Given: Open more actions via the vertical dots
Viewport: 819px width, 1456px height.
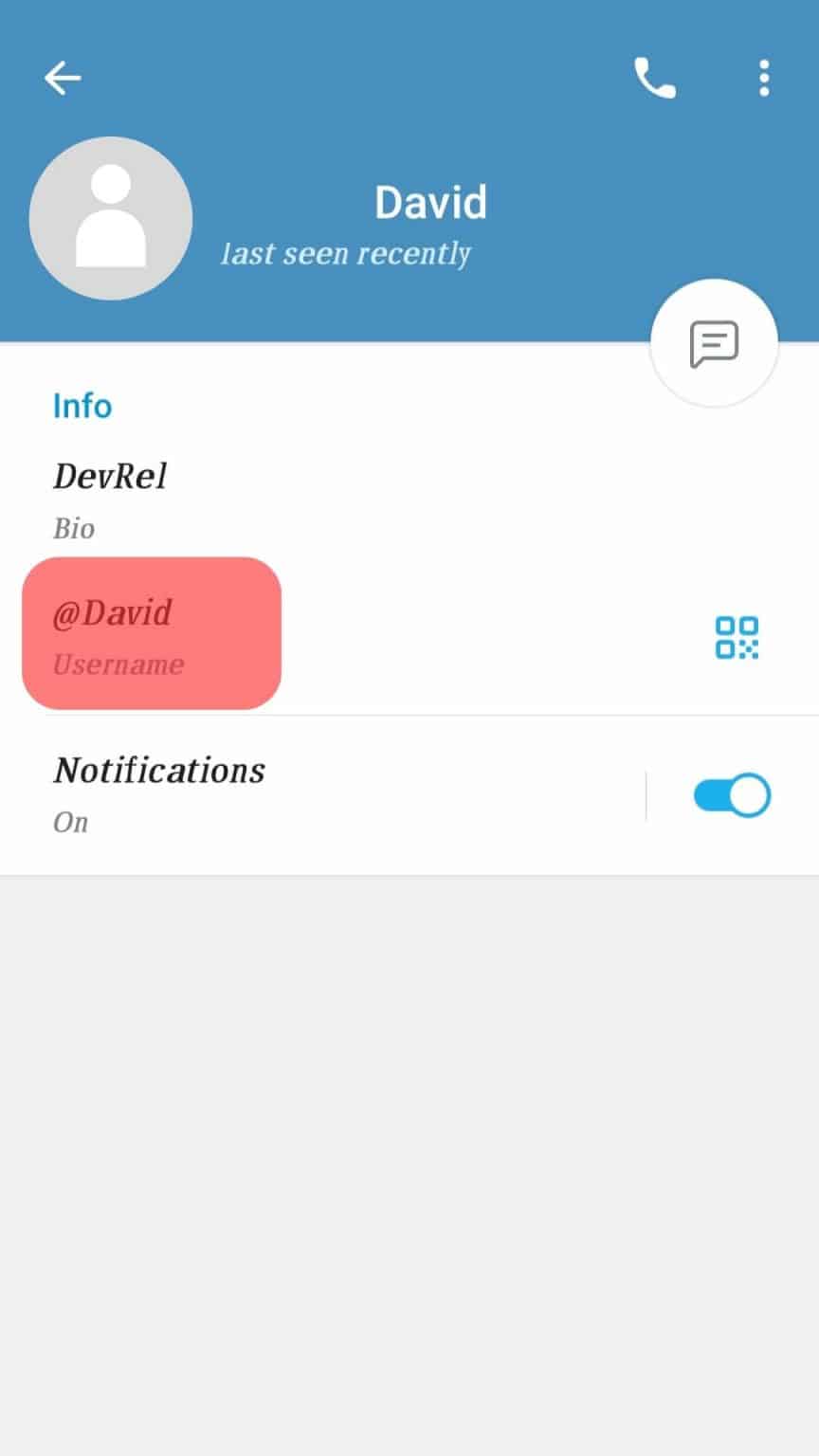Looking at the screenshot, I should (x=764, y=78).
